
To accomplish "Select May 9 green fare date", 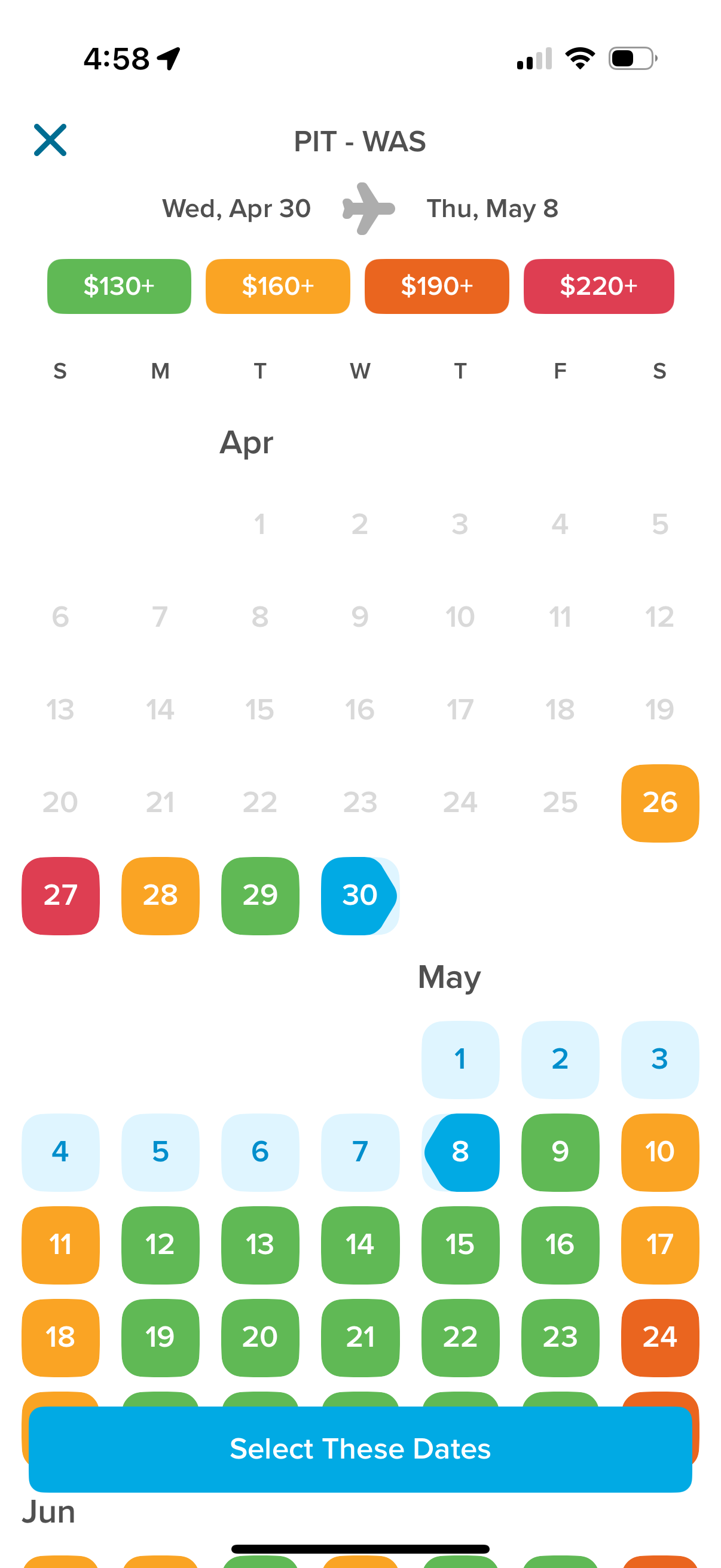I will 560,1152.
